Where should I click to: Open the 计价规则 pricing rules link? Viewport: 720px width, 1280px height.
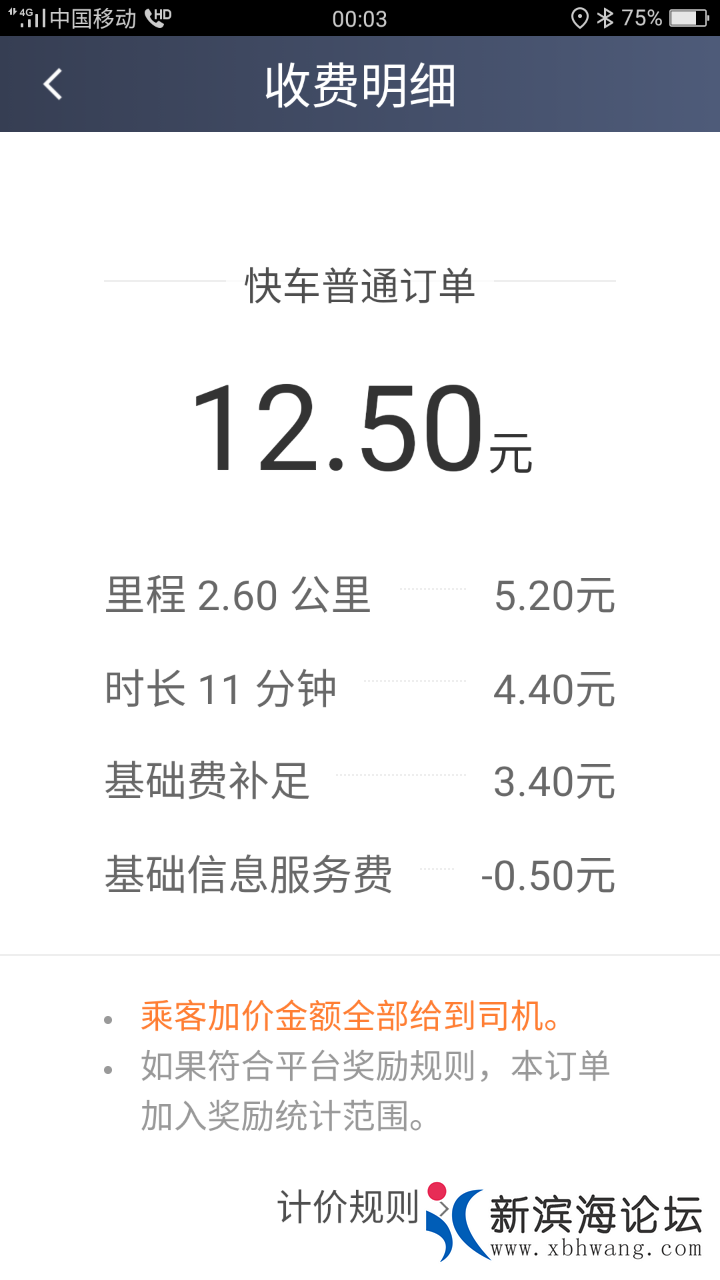[349, 1208]
